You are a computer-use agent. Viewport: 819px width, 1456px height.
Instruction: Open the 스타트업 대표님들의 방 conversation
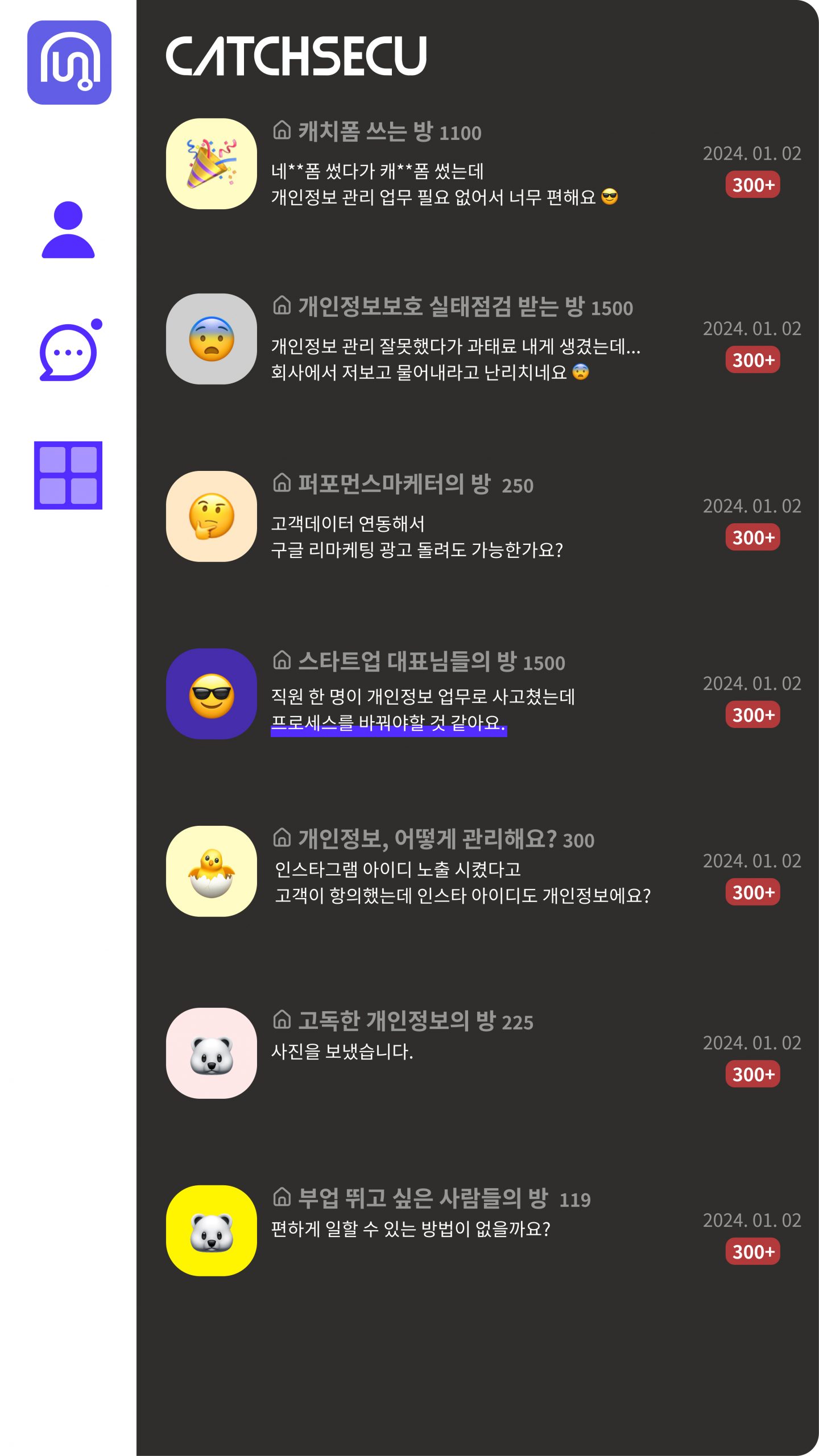click(483, 694)
